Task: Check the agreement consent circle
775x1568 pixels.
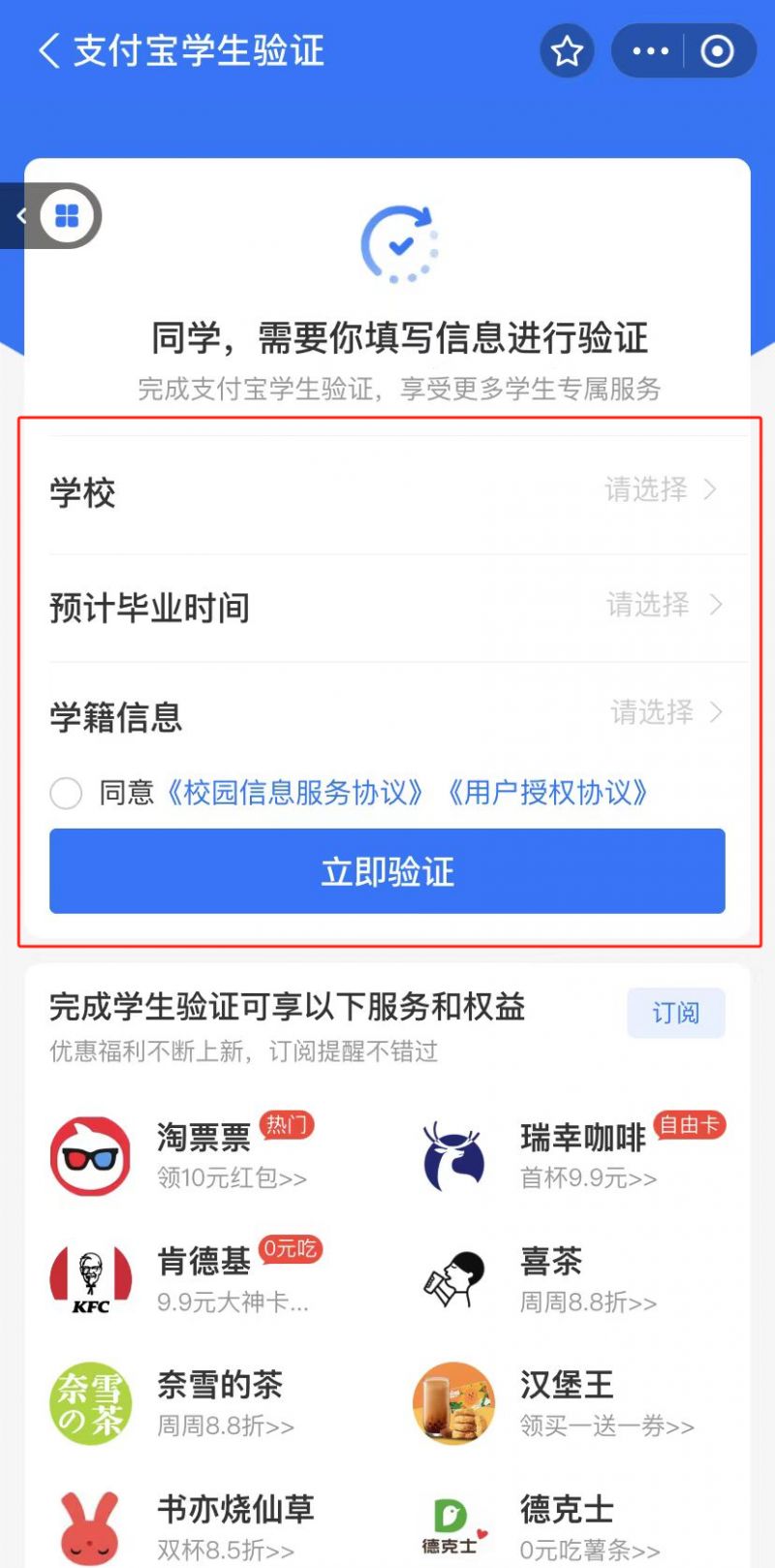Action: (66, 793)
